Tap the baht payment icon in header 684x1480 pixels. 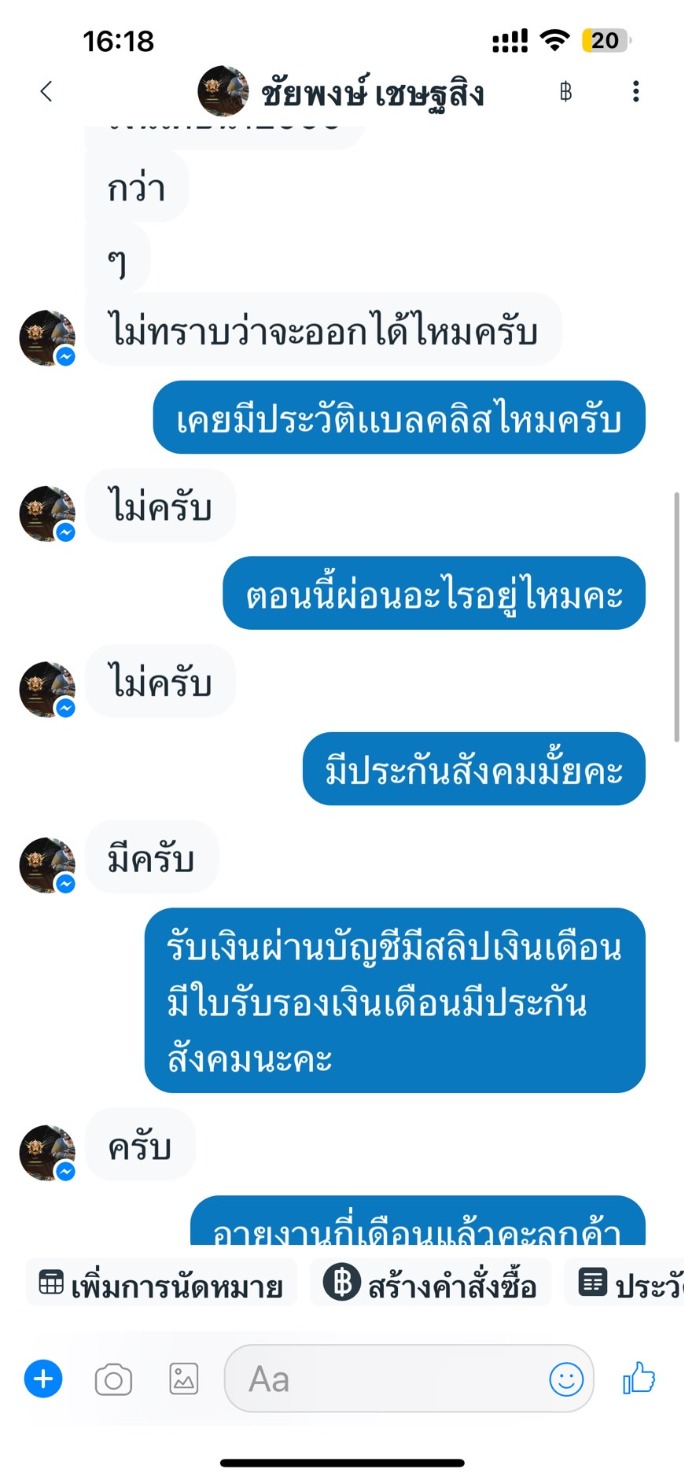point(566,92)
